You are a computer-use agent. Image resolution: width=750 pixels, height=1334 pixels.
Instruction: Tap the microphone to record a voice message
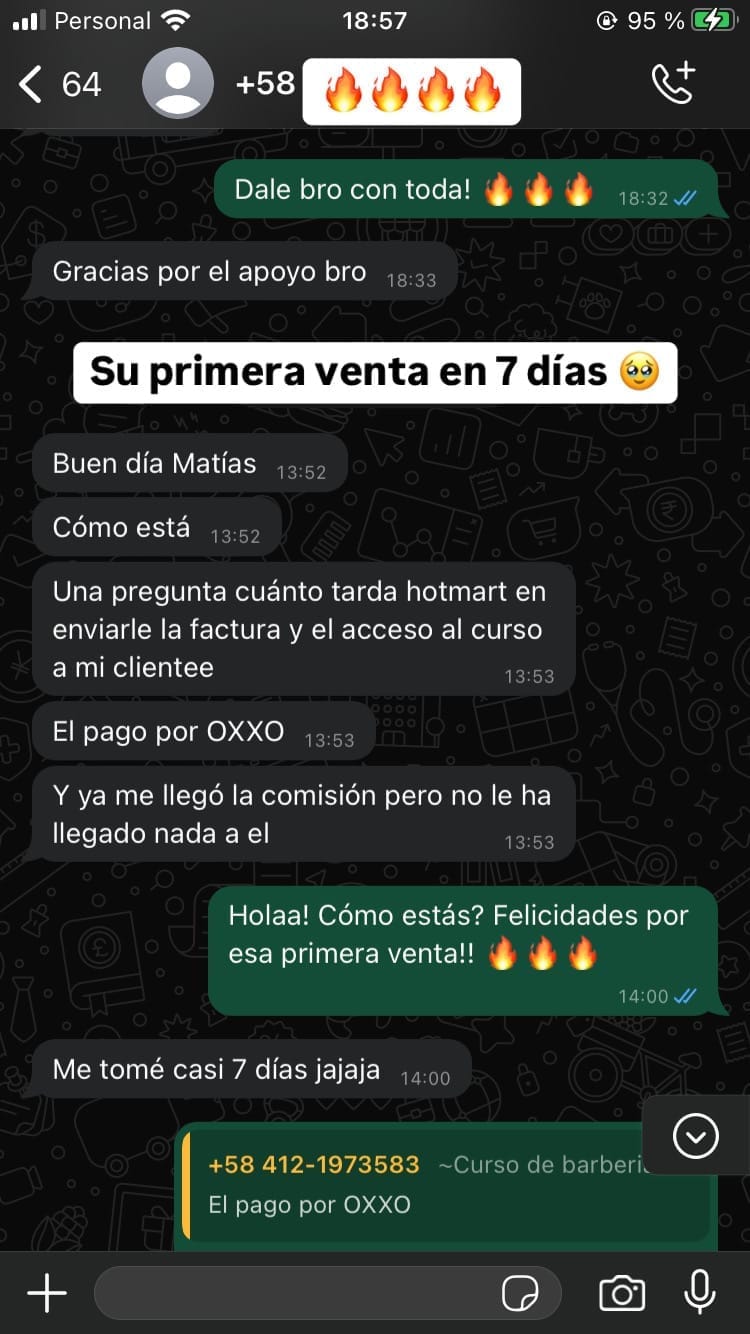click(x=700, y=1292)
